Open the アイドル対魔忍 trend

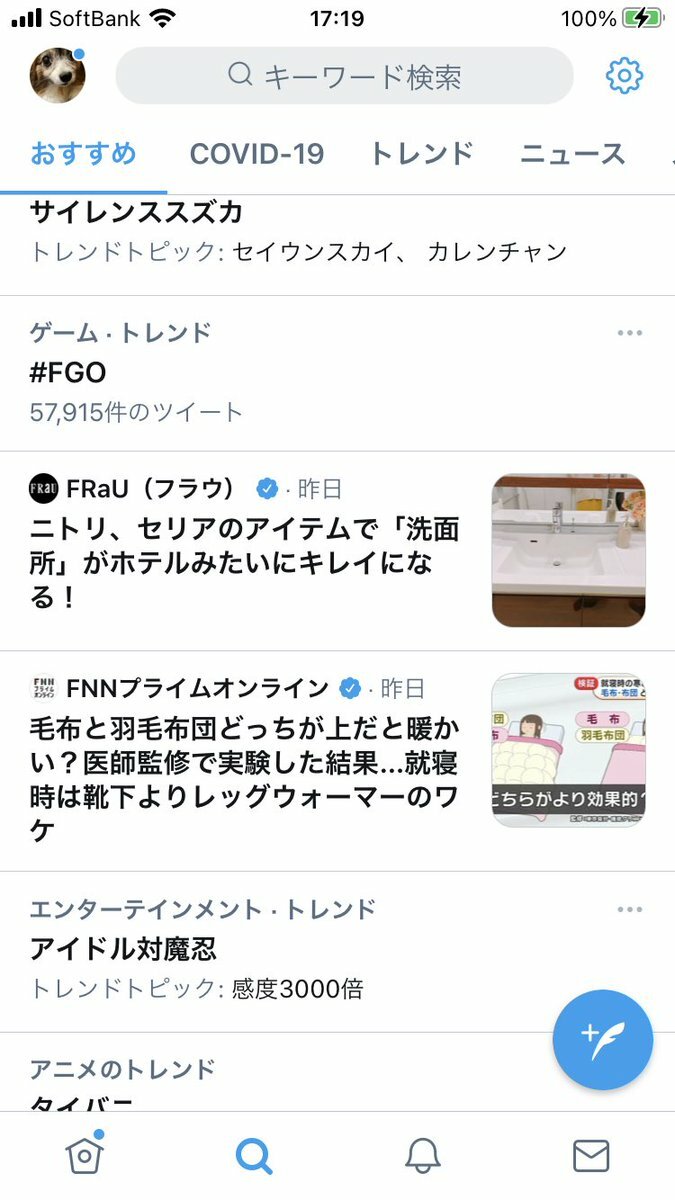123,948
